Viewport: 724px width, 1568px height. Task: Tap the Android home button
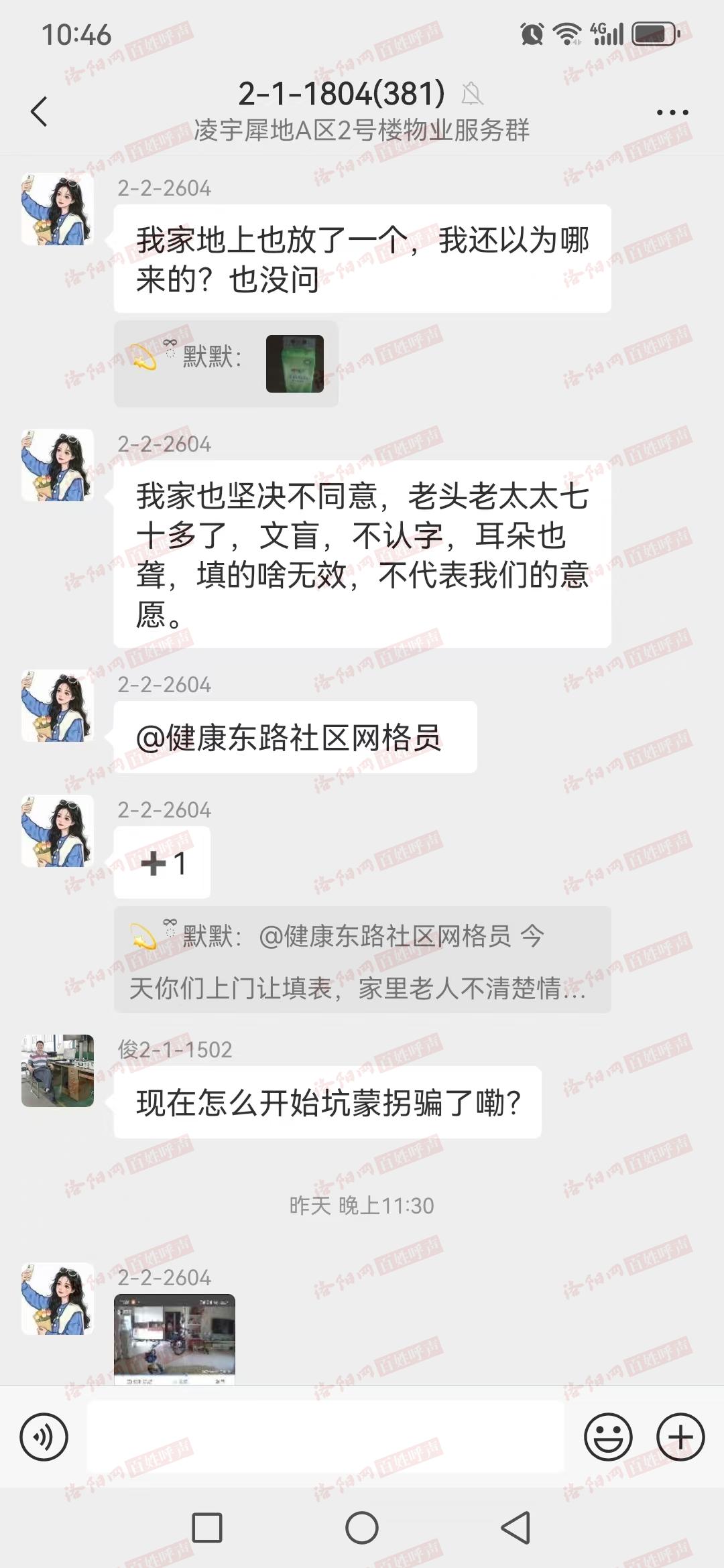coord(362,1528)
